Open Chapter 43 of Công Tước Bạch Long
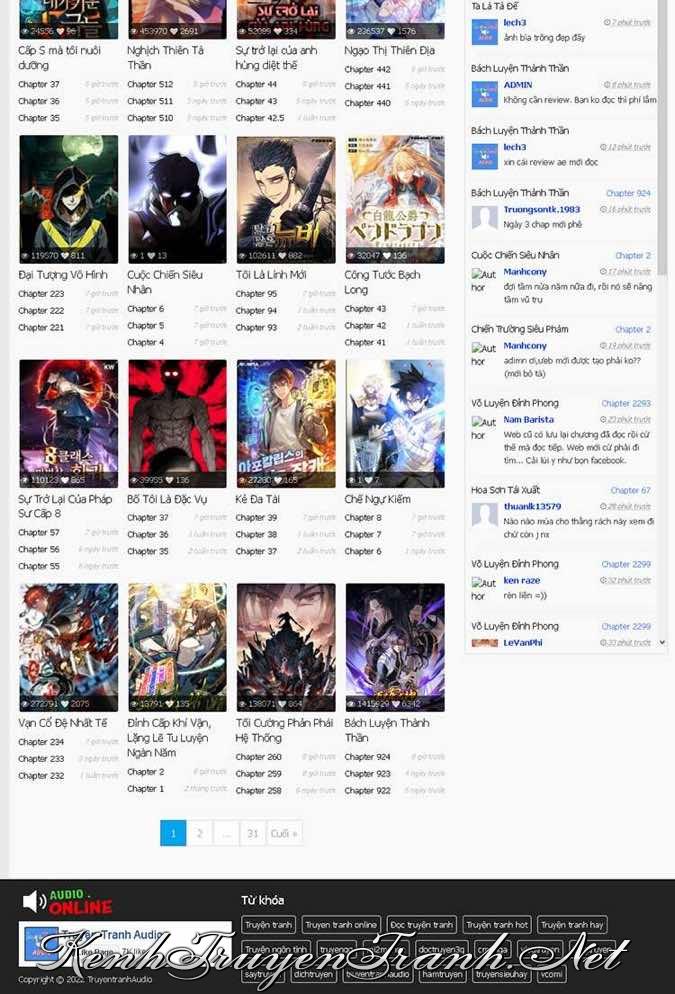The image size is (675, 994). tap(365, 309)
